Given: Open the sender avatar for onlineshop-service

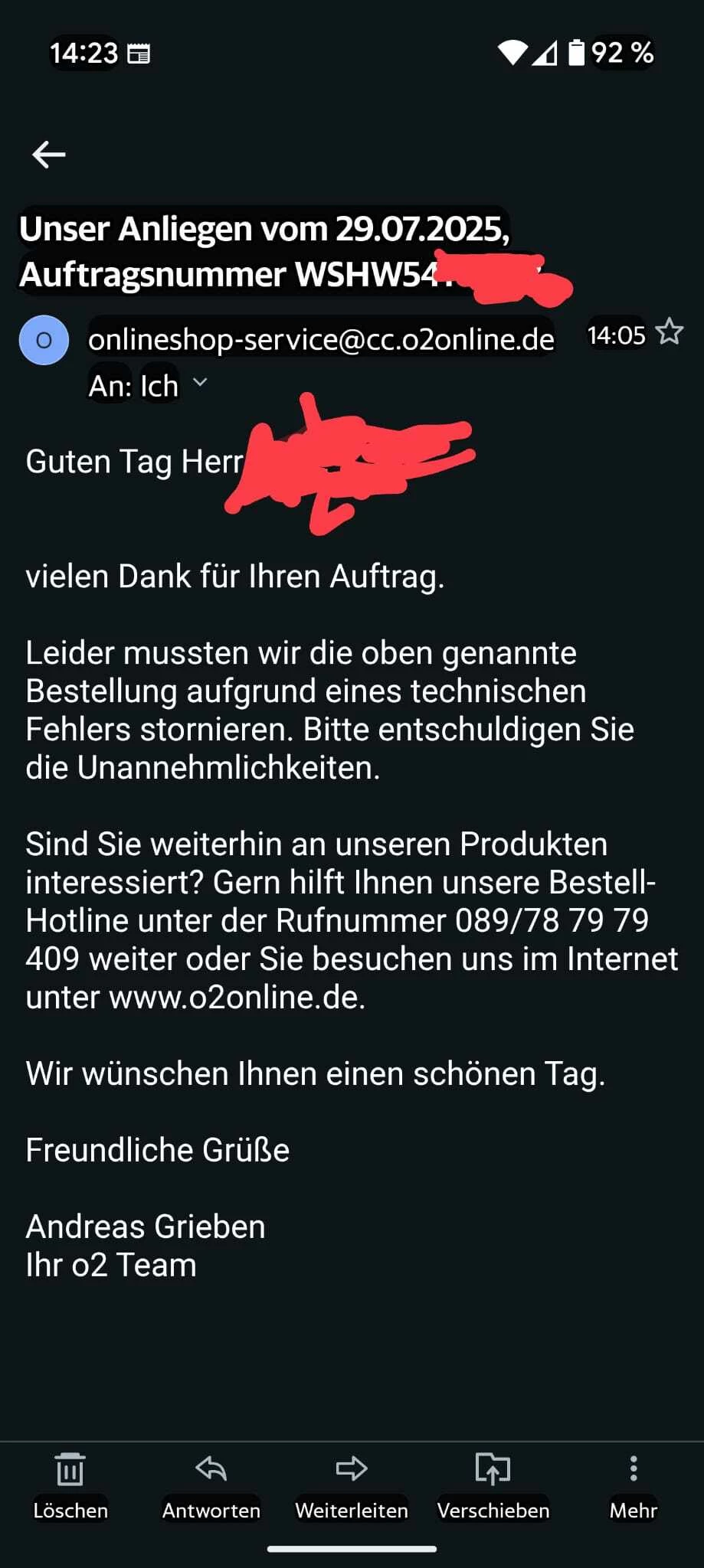Looking at the screenshot, I should pos(44,340).
